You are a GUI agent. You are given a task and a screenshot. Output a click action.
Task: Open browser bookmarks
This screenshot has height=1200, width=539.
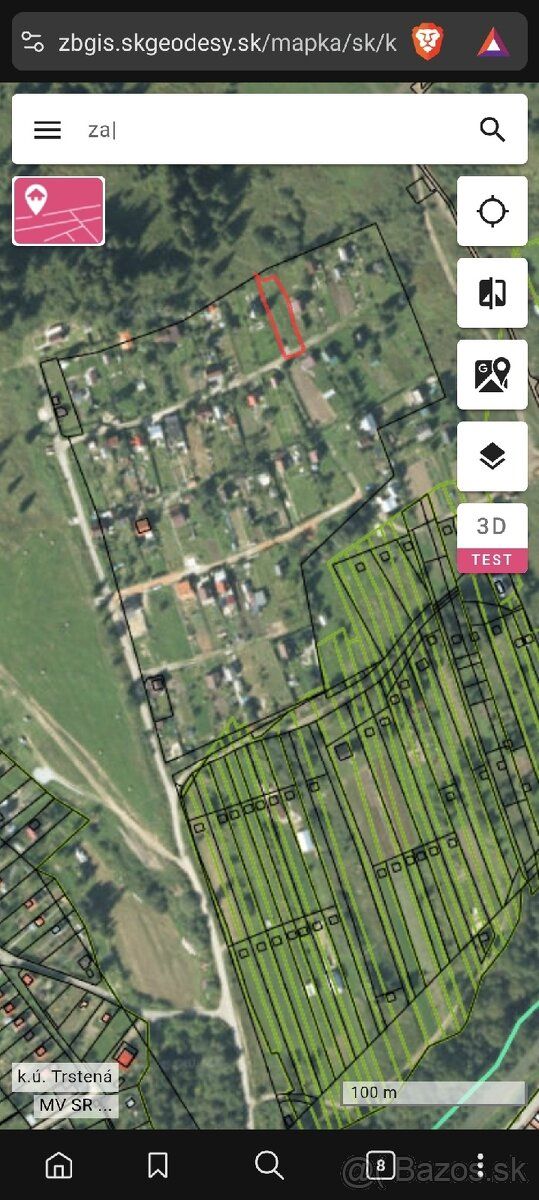(157, 1165)
